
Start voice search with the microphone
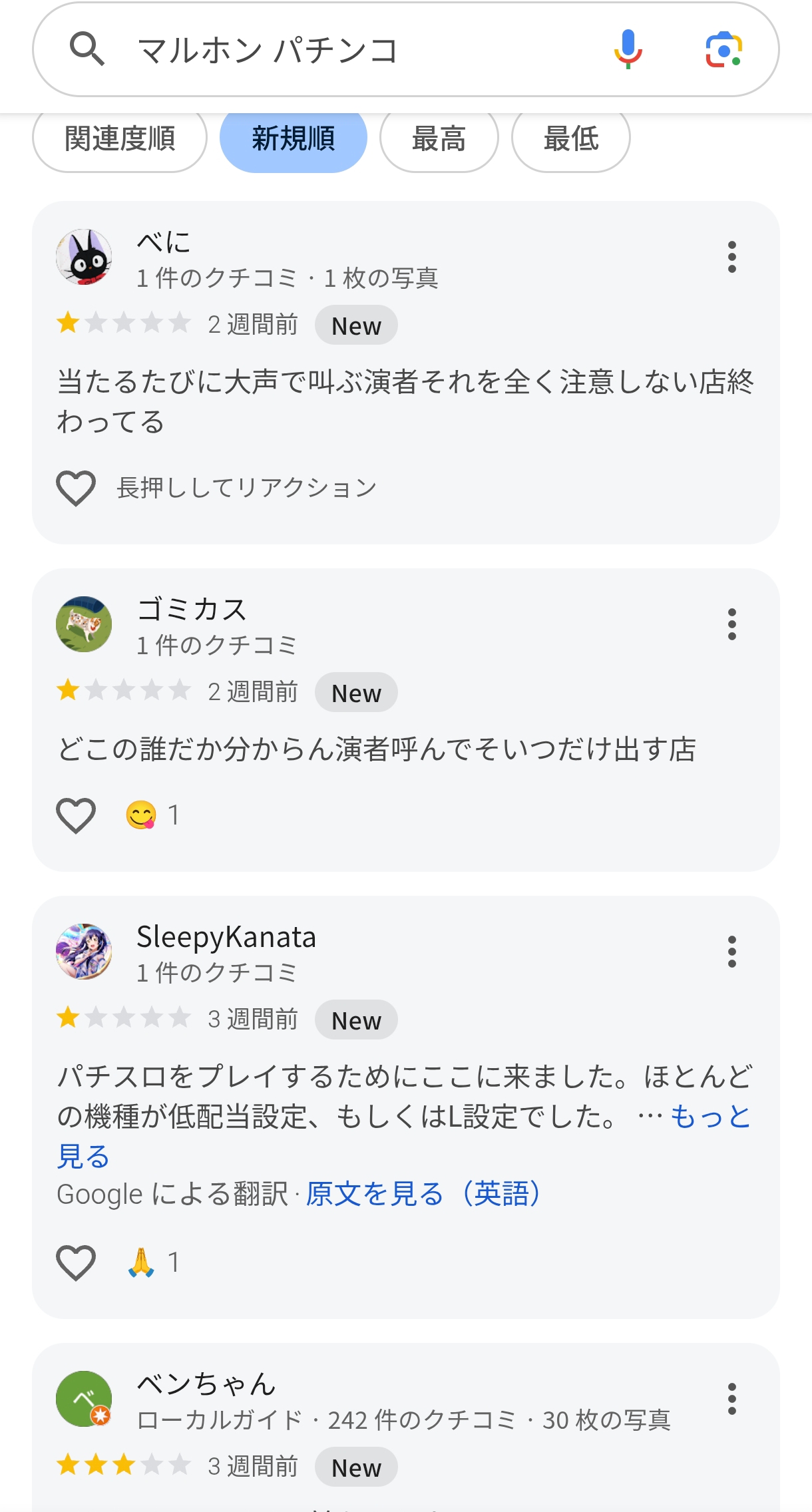coord(628,50)
